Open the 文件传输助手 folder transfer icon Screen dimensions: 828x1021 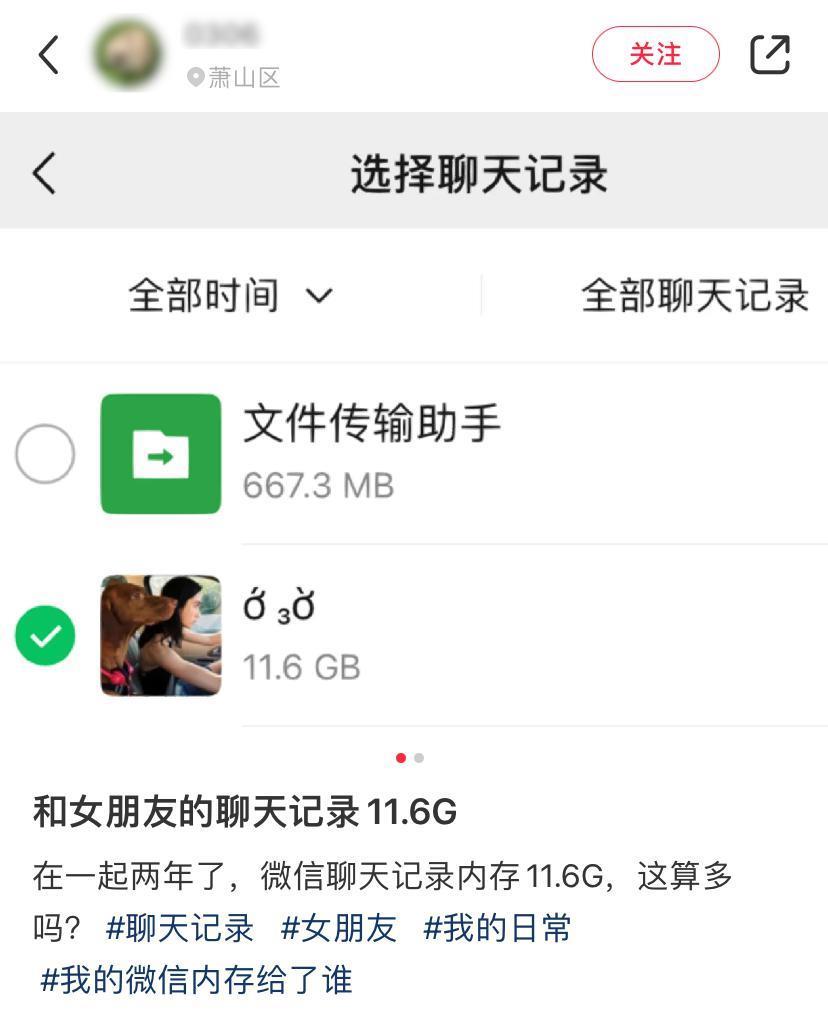[160, 453]
